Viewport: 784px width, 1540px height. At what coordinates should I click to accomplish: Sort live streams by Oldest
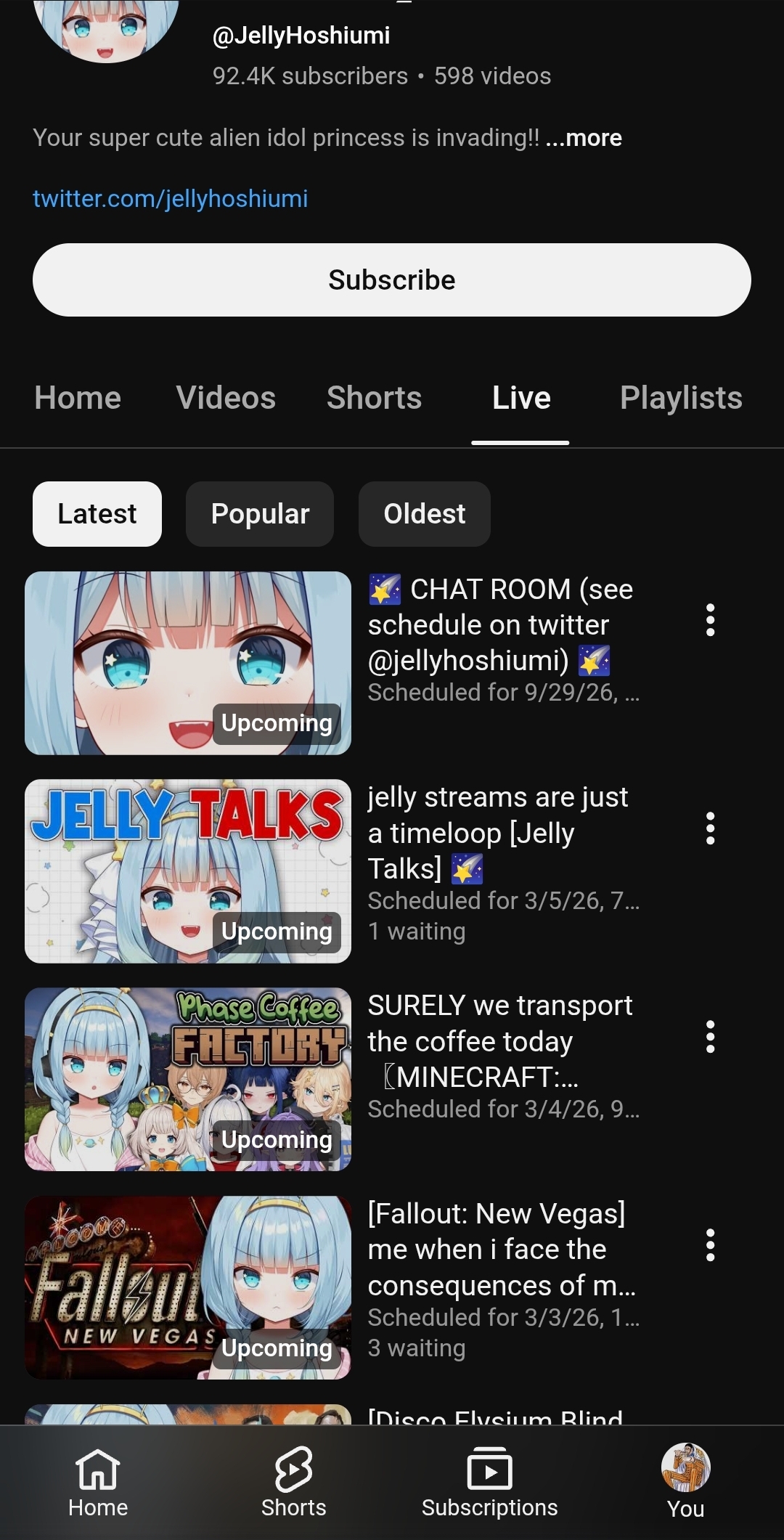click(x=425, y=514)
